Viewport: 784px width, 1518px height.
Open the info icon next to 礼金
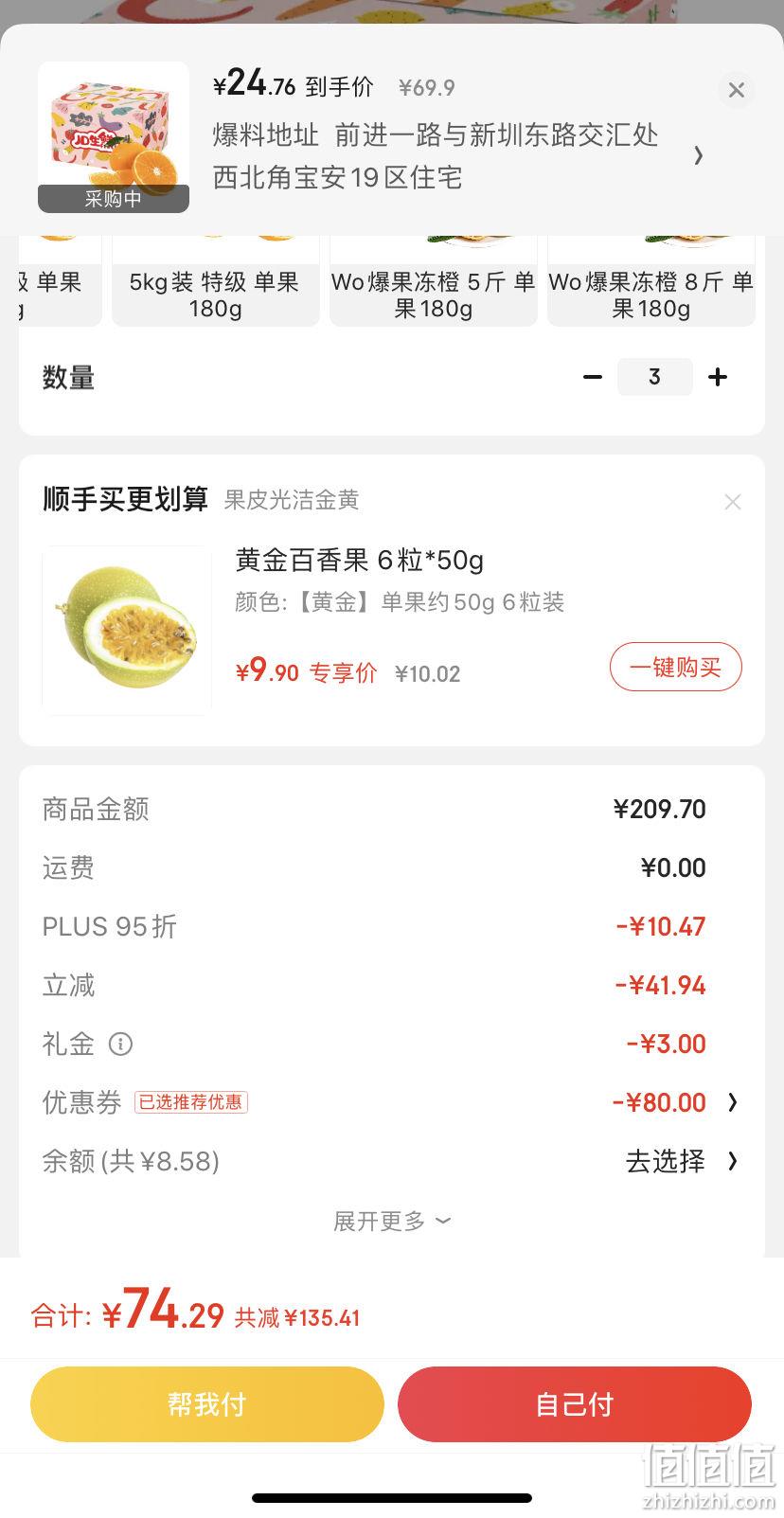[120, 1044]
